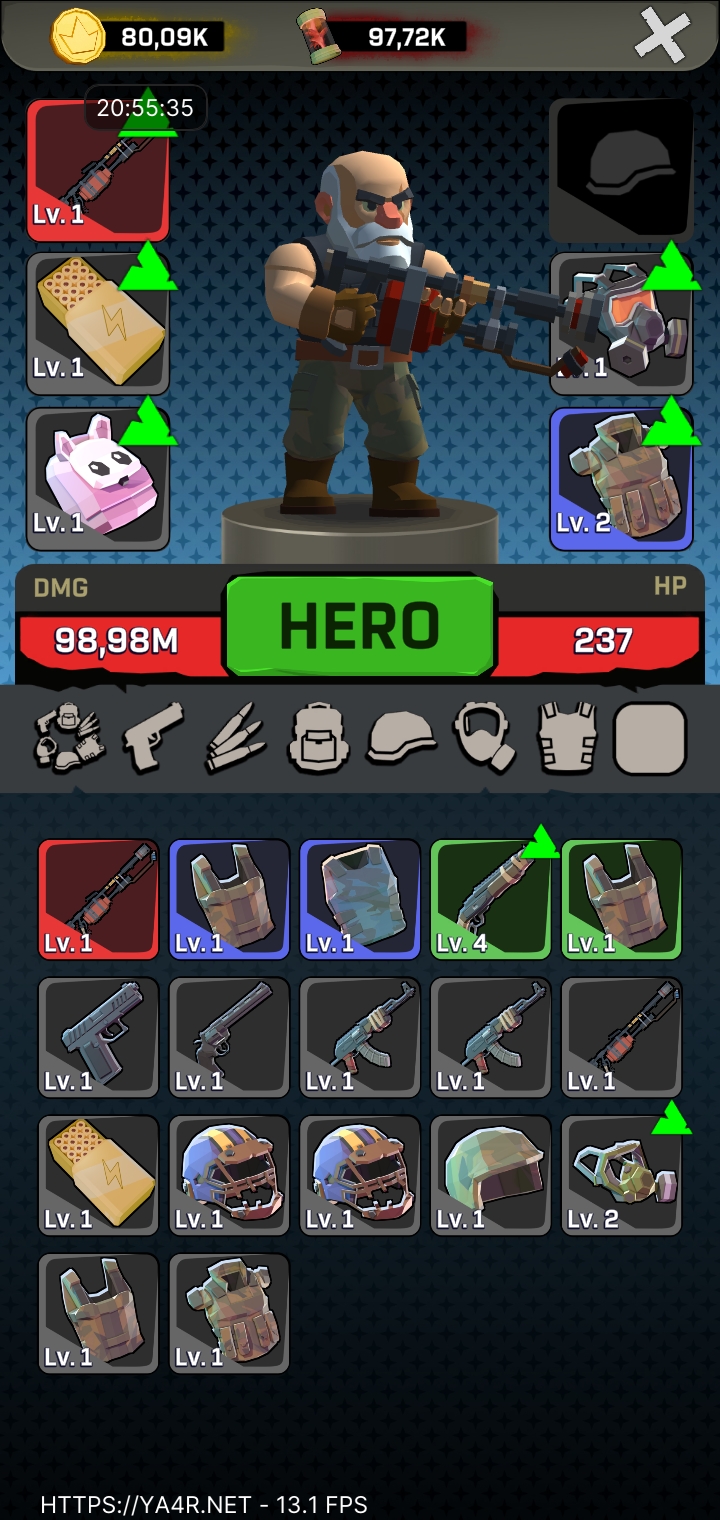
Task: Tap the green HERO button
Action: click(360, 626)
